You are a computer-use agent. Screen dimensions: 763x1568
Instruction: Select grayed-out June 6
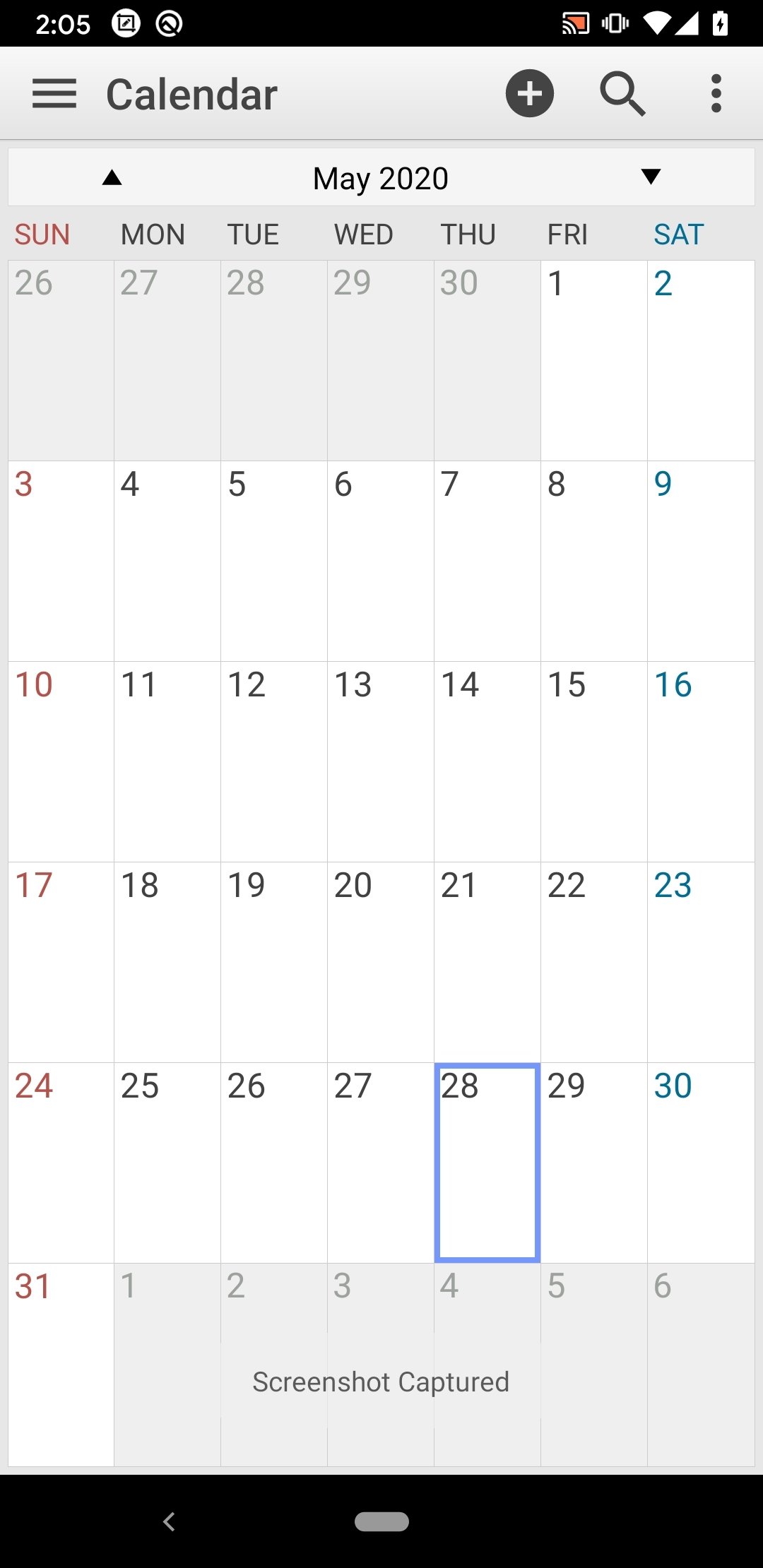700,1365
